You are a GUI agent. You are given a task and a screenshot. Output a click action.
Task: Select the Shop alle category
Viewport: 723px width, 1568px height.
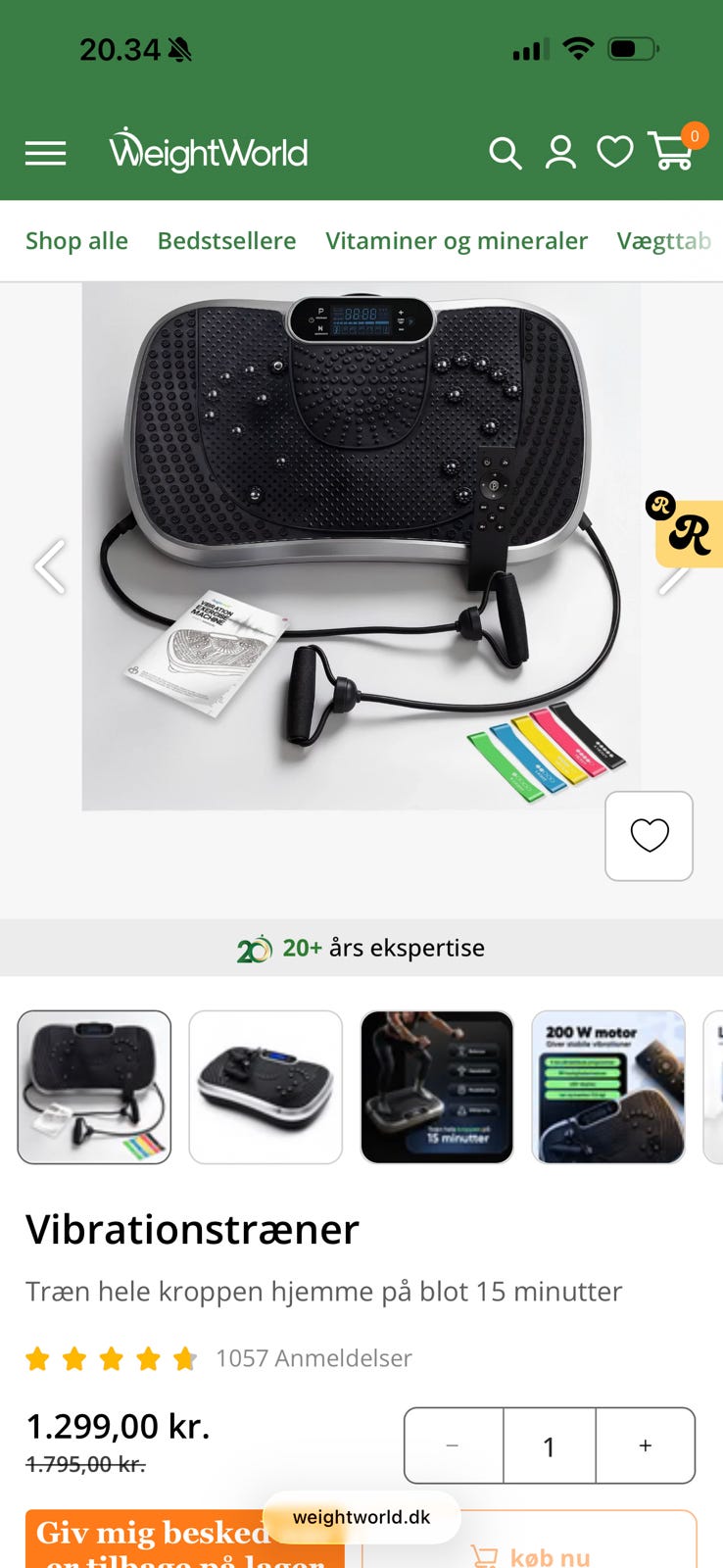pyautogui.click(x=76, y=241)
